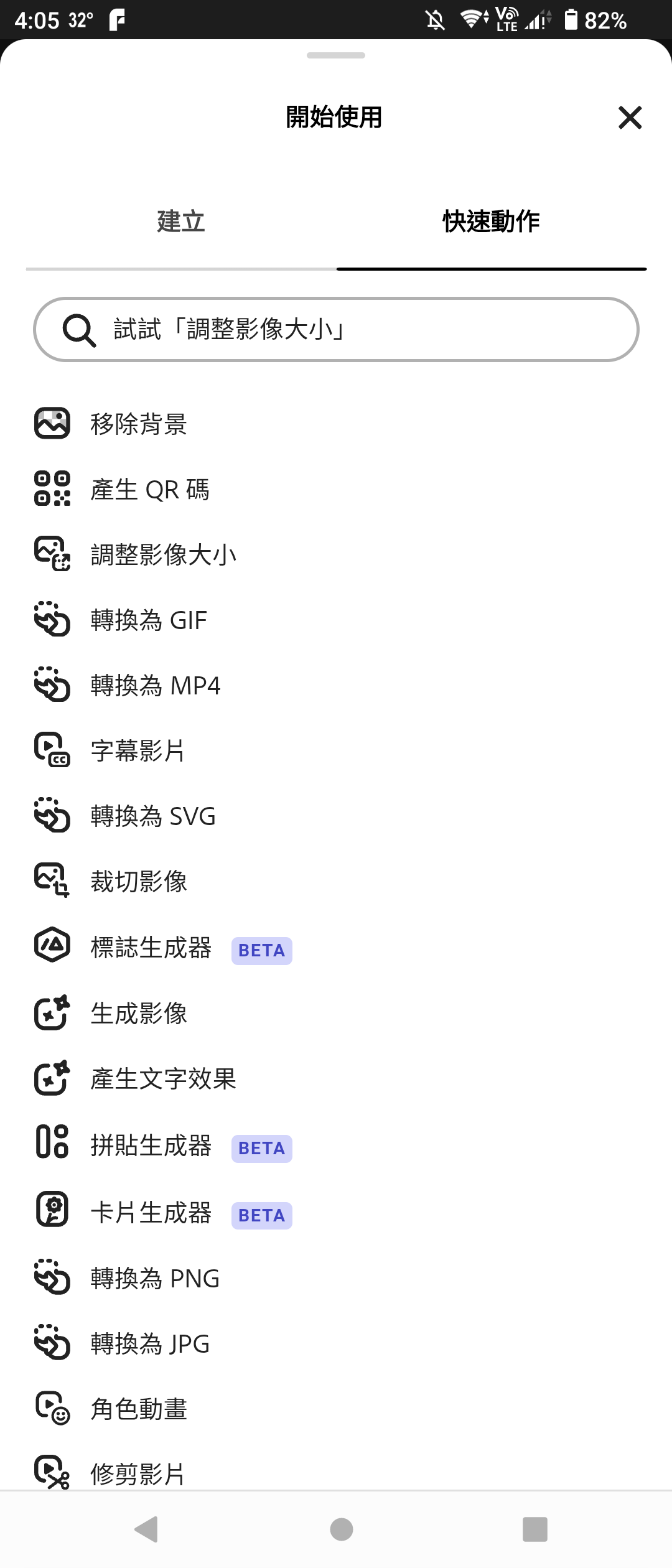This screenshot has width=672, height=1568.
Task: Select the 移除背景 (remove background) icon
Action: [x=52, y=423]
